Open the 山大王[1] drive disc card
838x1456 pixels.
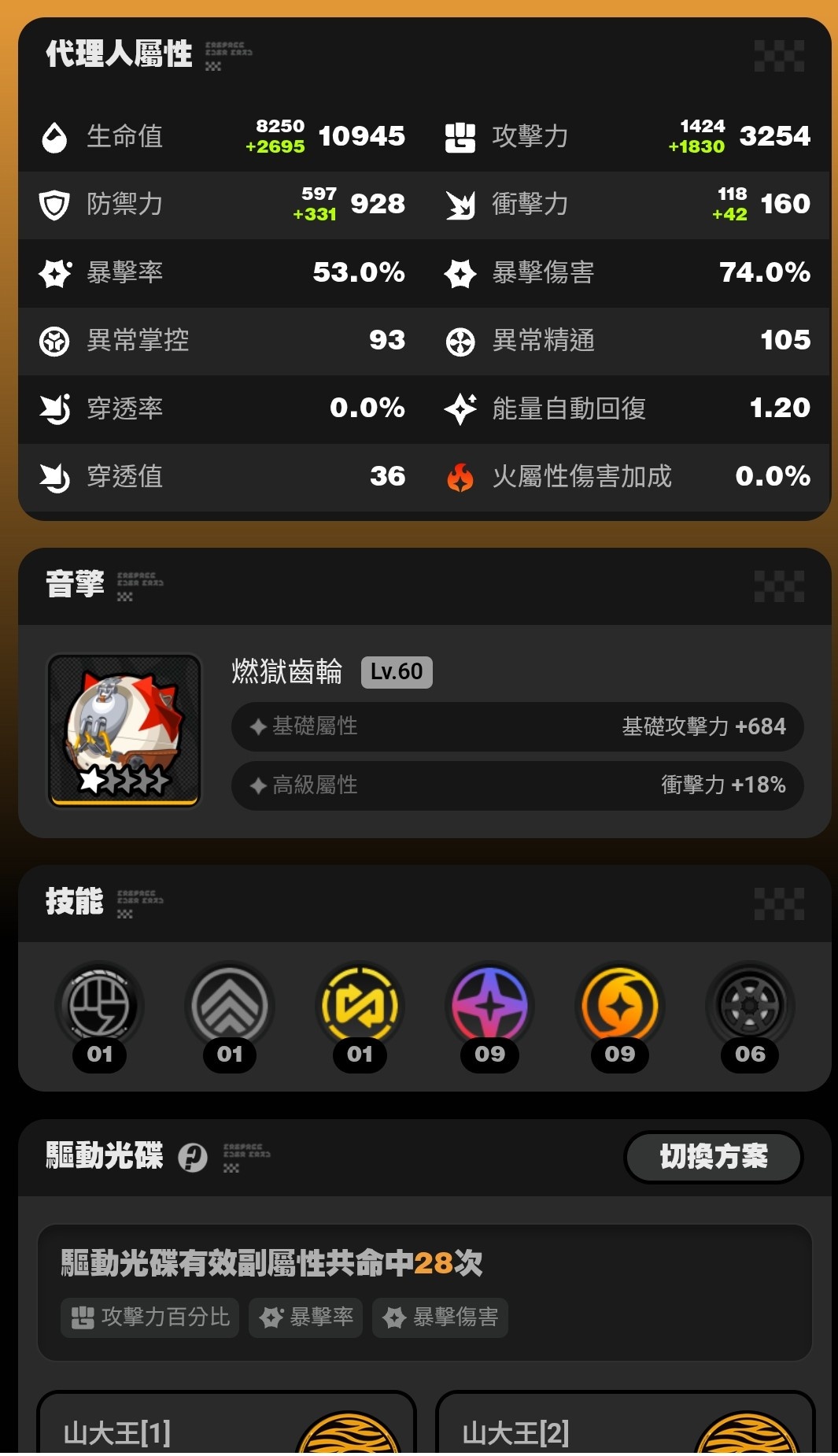(x=227, y=1426)
